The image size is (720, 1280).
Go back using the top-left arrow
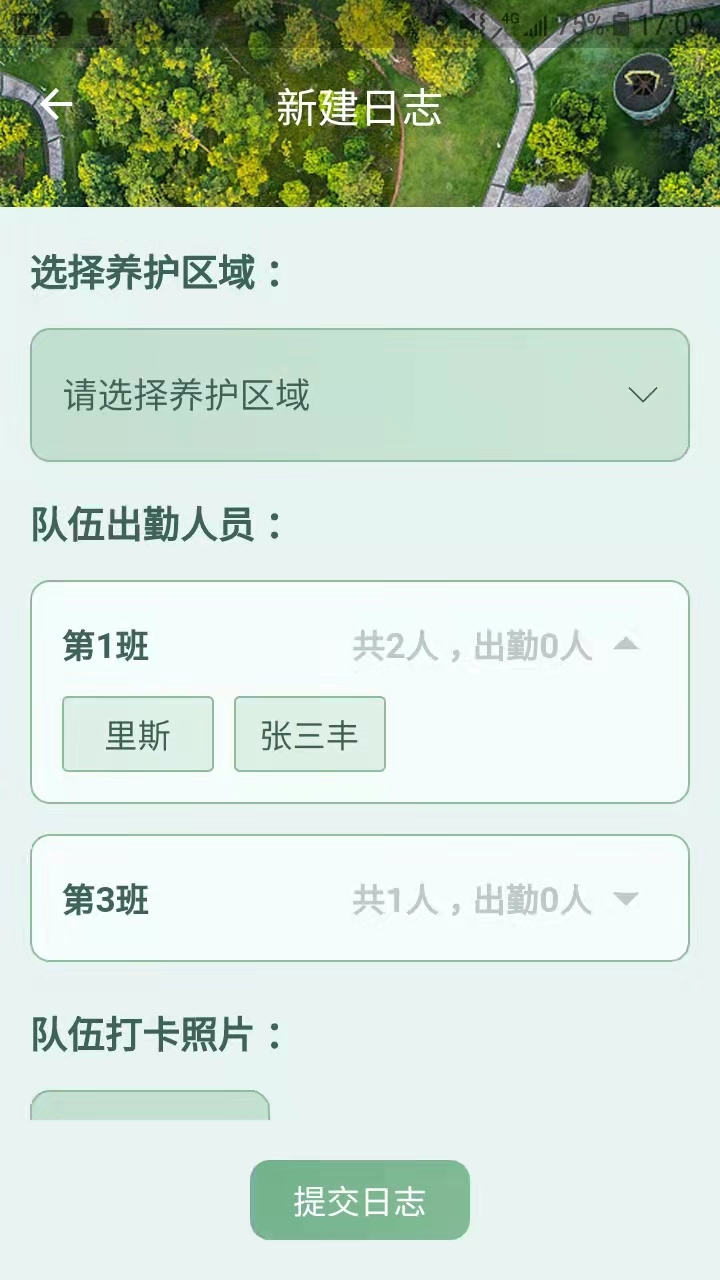(x=57, y=104)
